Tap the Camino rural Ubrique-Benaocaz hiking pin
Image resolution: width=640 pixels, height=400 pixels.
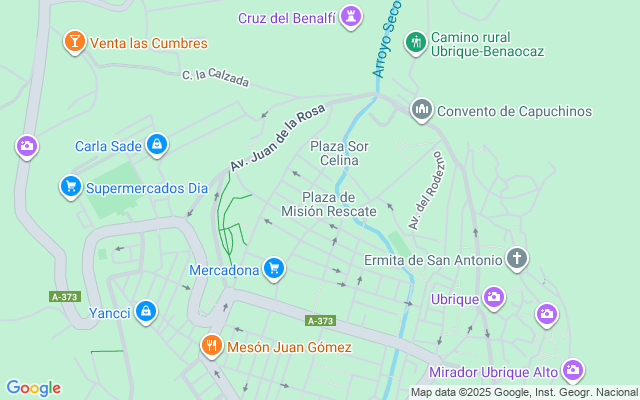pos(416,43)
